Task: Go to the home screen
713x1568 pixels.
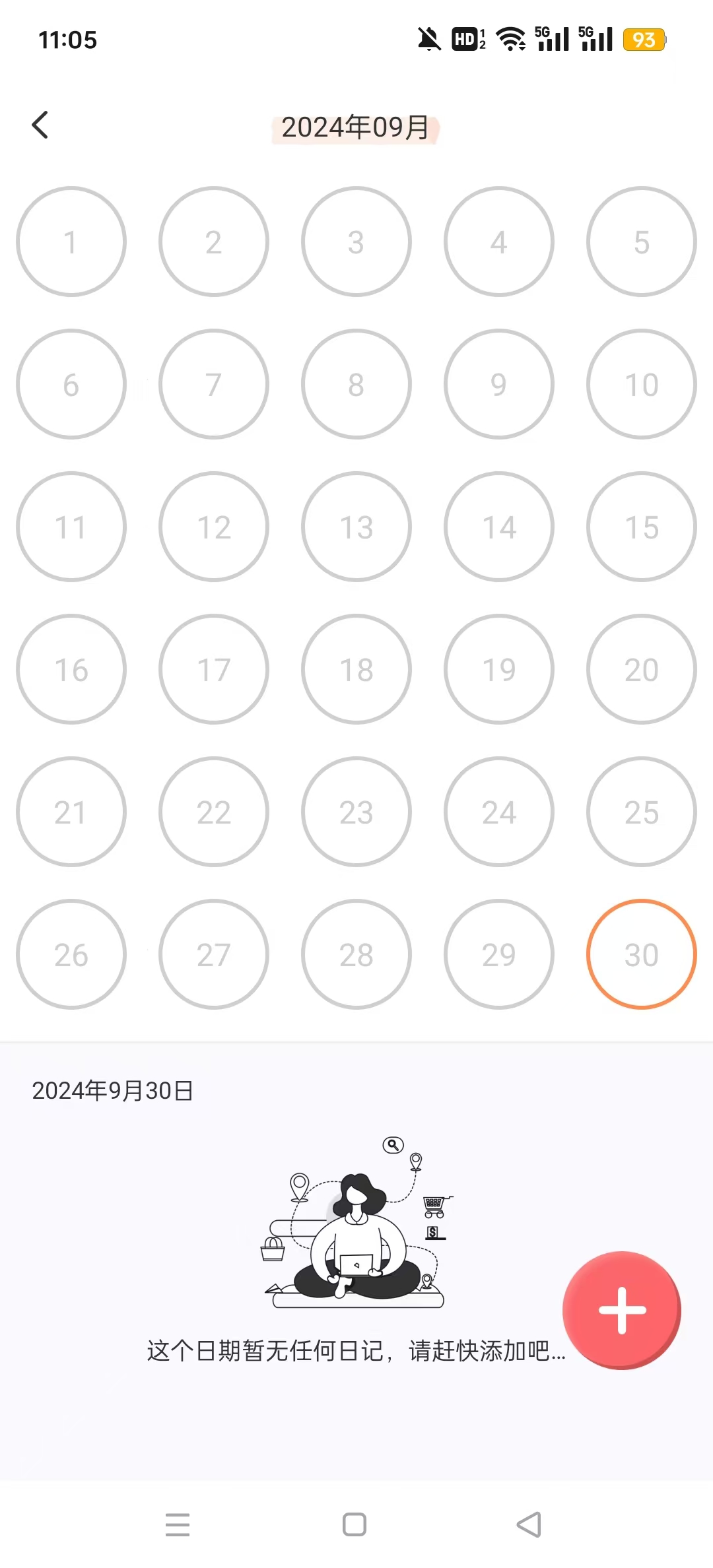Action: point(355,1524)
